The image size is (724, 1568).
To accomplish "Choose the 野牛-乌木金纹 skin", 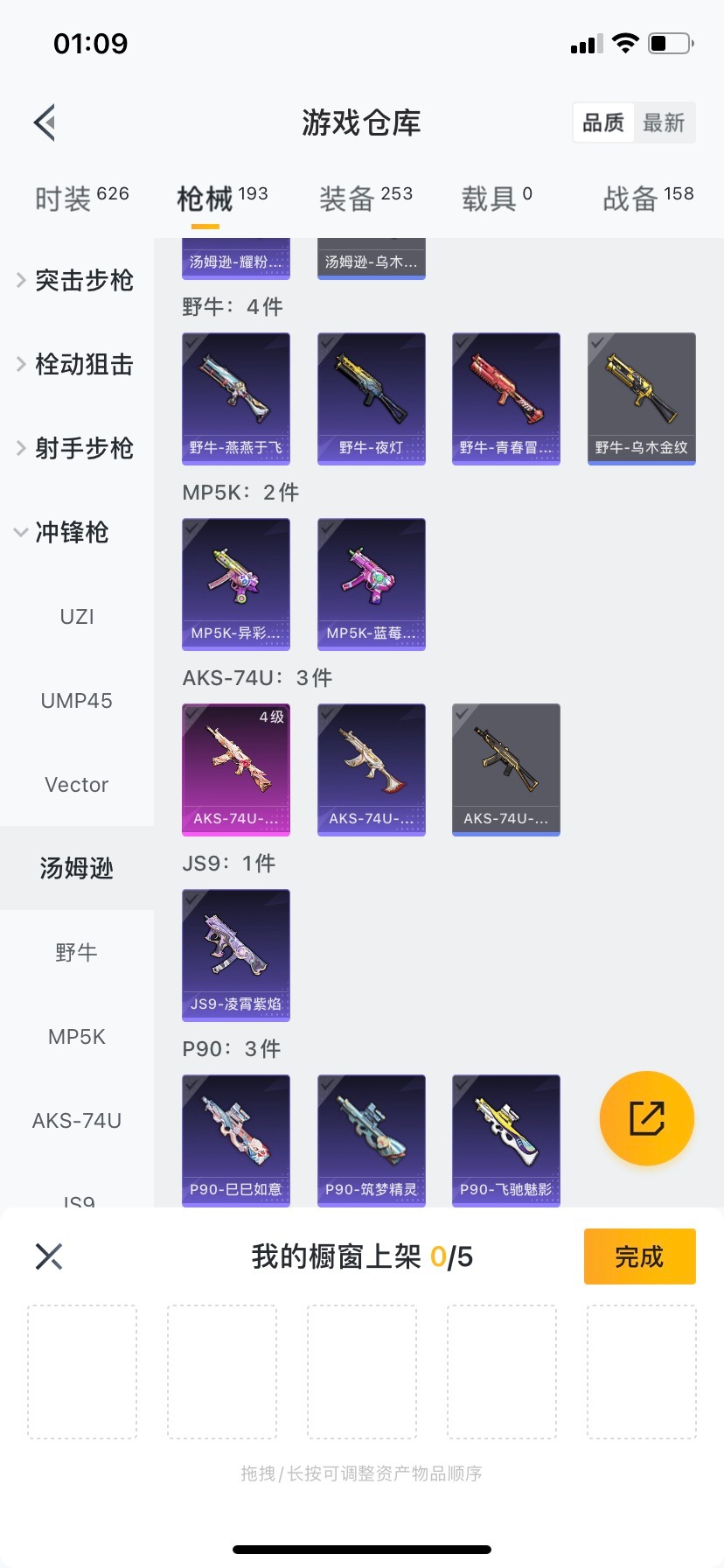I will point(642,398).
